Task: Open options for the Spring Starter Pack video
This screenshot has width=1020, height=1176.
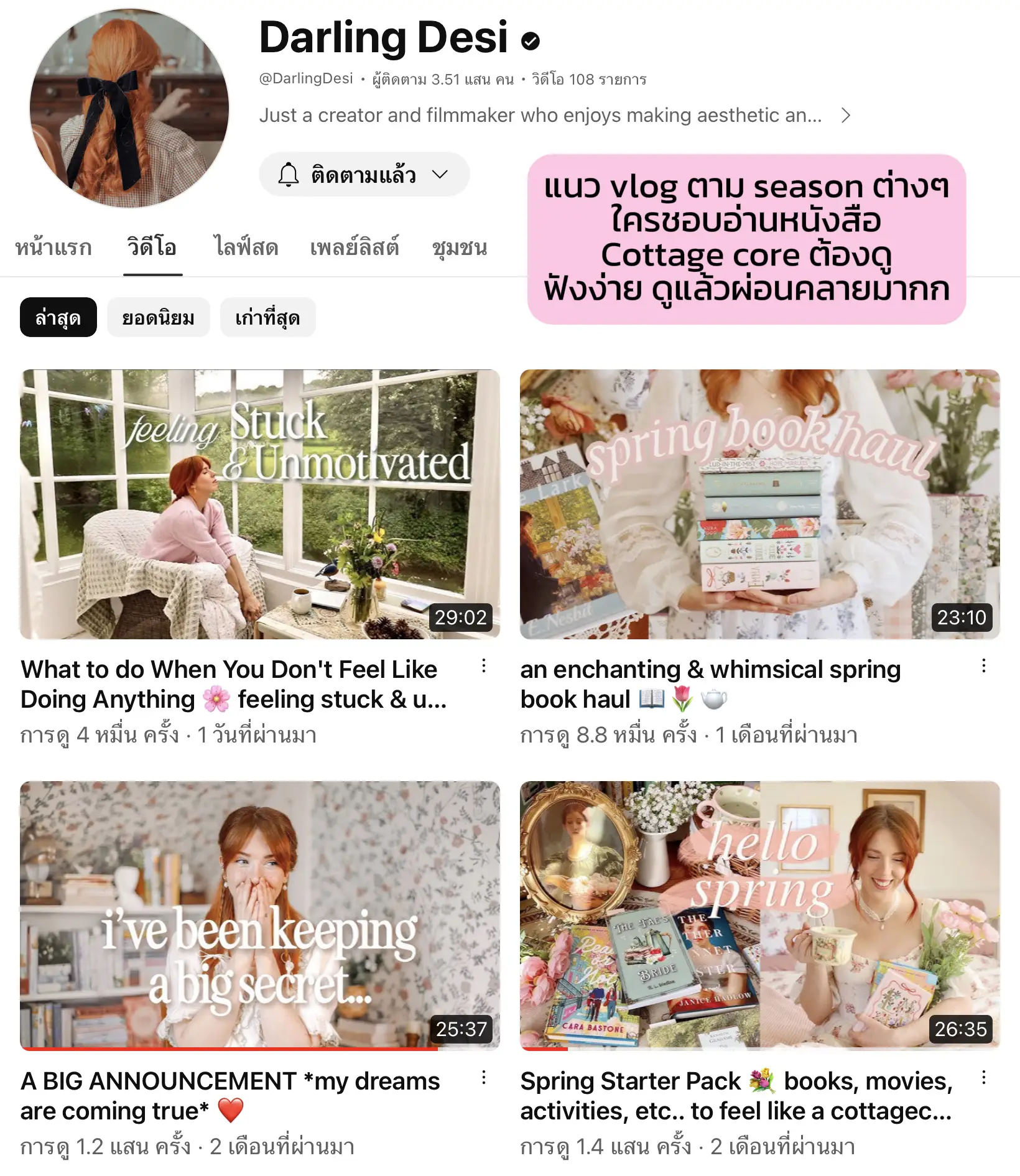Action: (x=983, y=1078)
